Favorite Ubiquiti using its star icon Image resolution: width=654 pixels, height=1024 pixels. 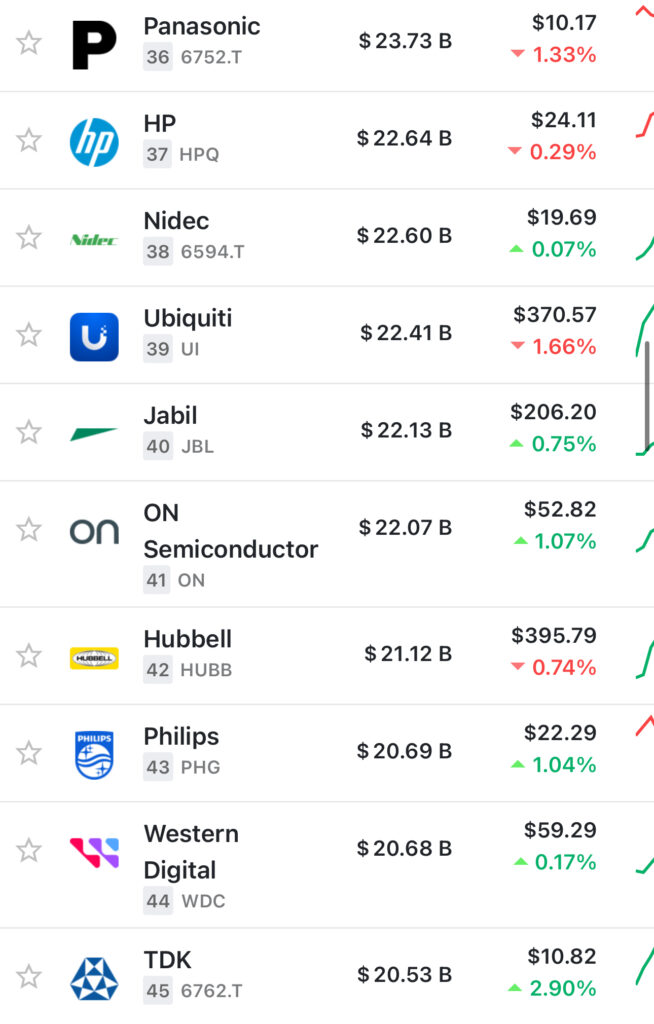[29, 334]
